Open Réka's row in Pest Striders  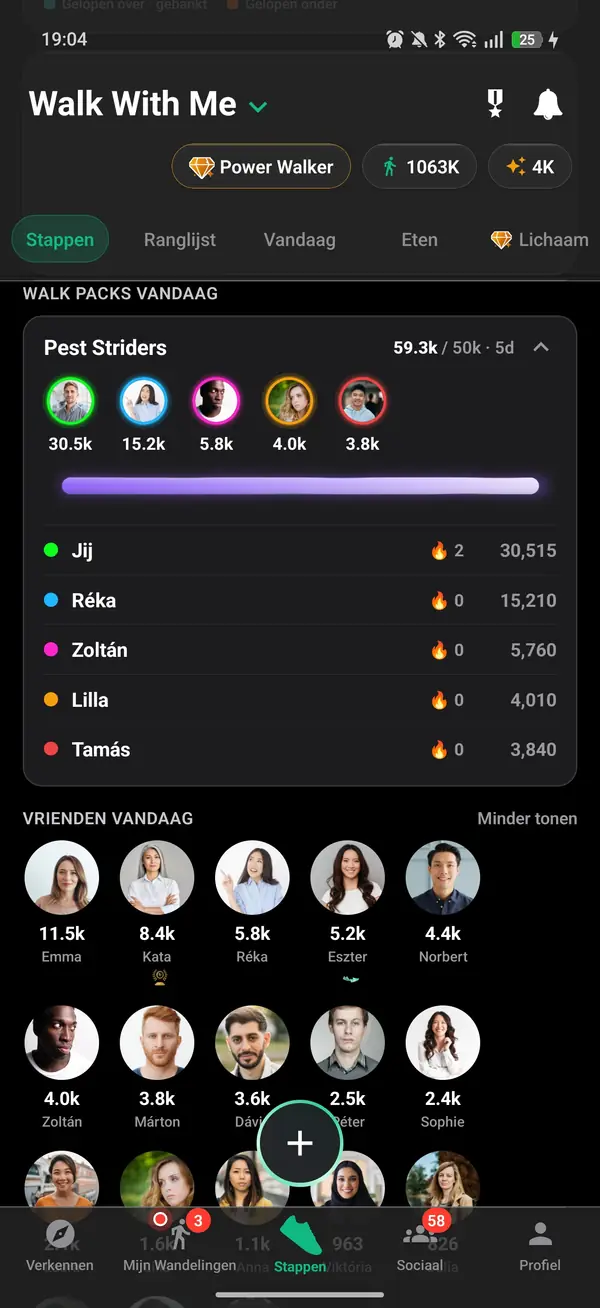[x=300, y=600]
